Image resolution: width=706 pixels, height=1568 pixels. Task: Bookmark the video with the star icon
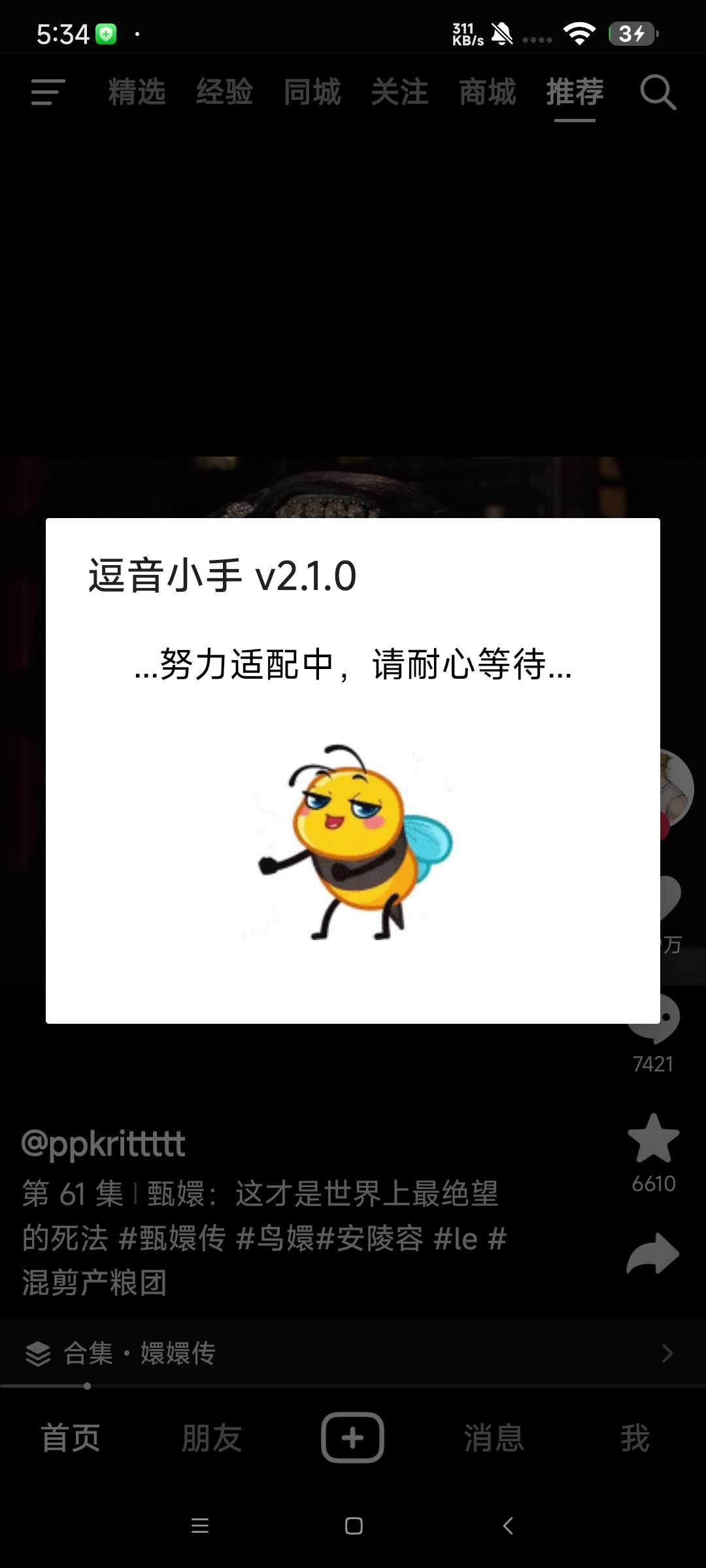pyautogui.click(x=653, y=1139)
